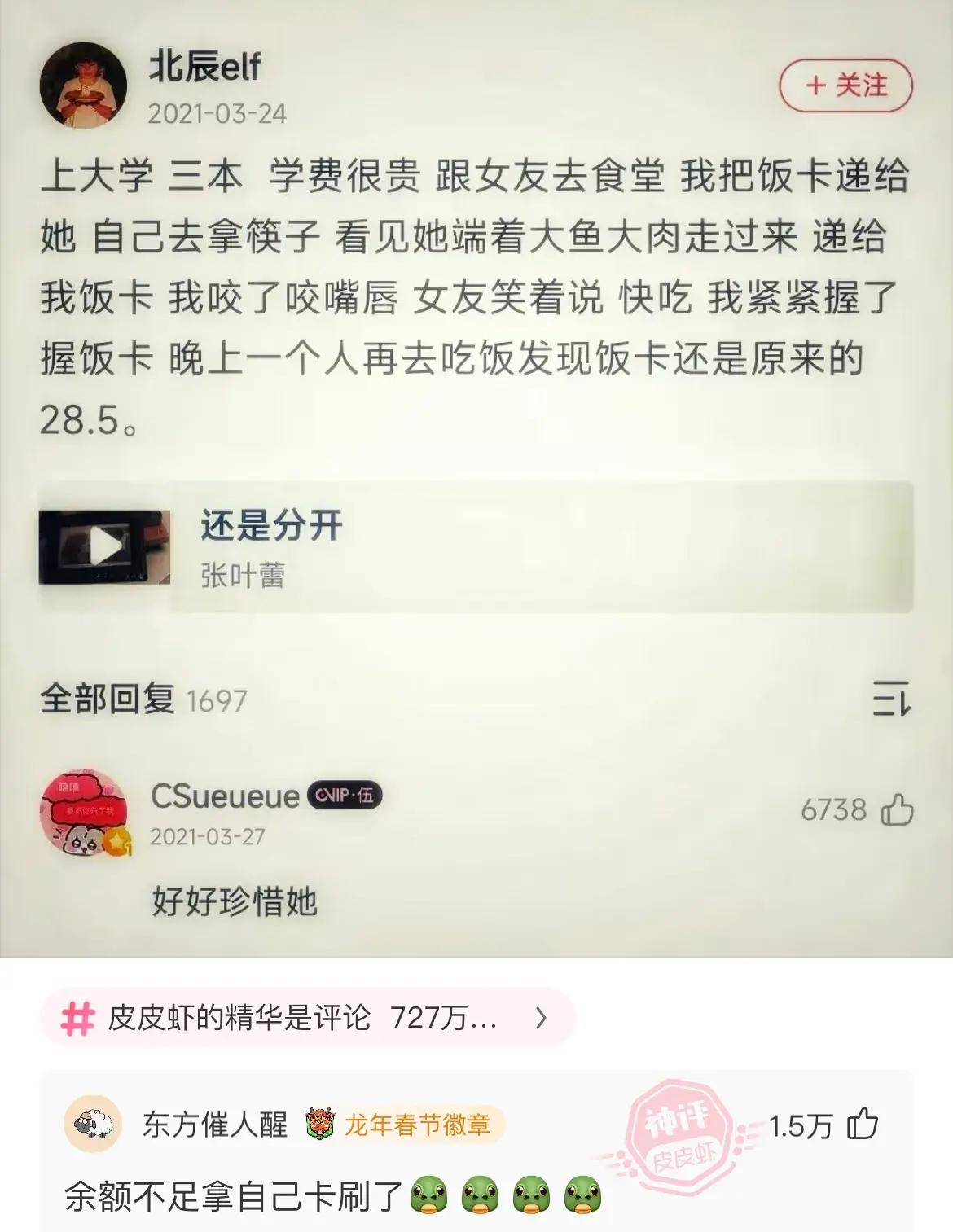Like 东方催人醒's comment

click(x=863, y=1125)
